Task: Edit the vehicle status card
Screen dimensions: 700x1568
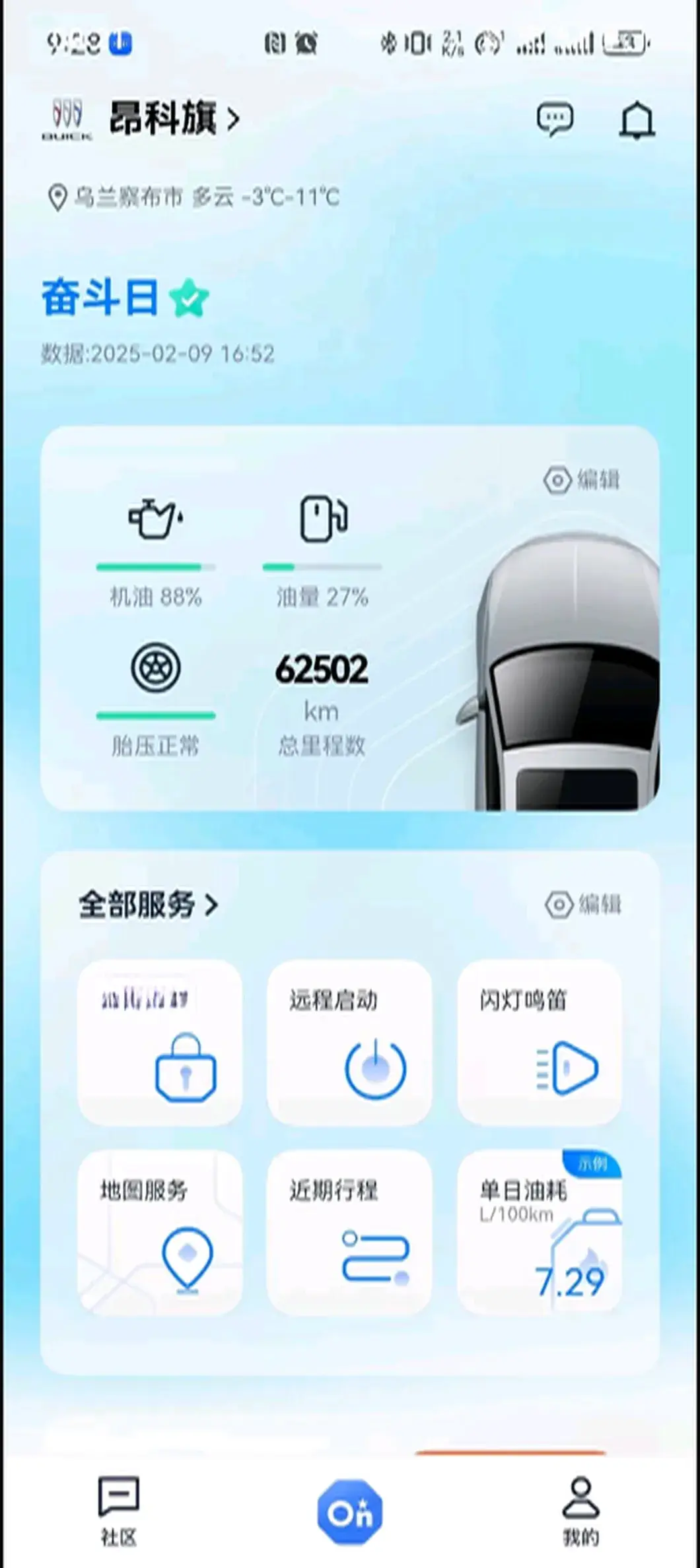Action: 582,480
